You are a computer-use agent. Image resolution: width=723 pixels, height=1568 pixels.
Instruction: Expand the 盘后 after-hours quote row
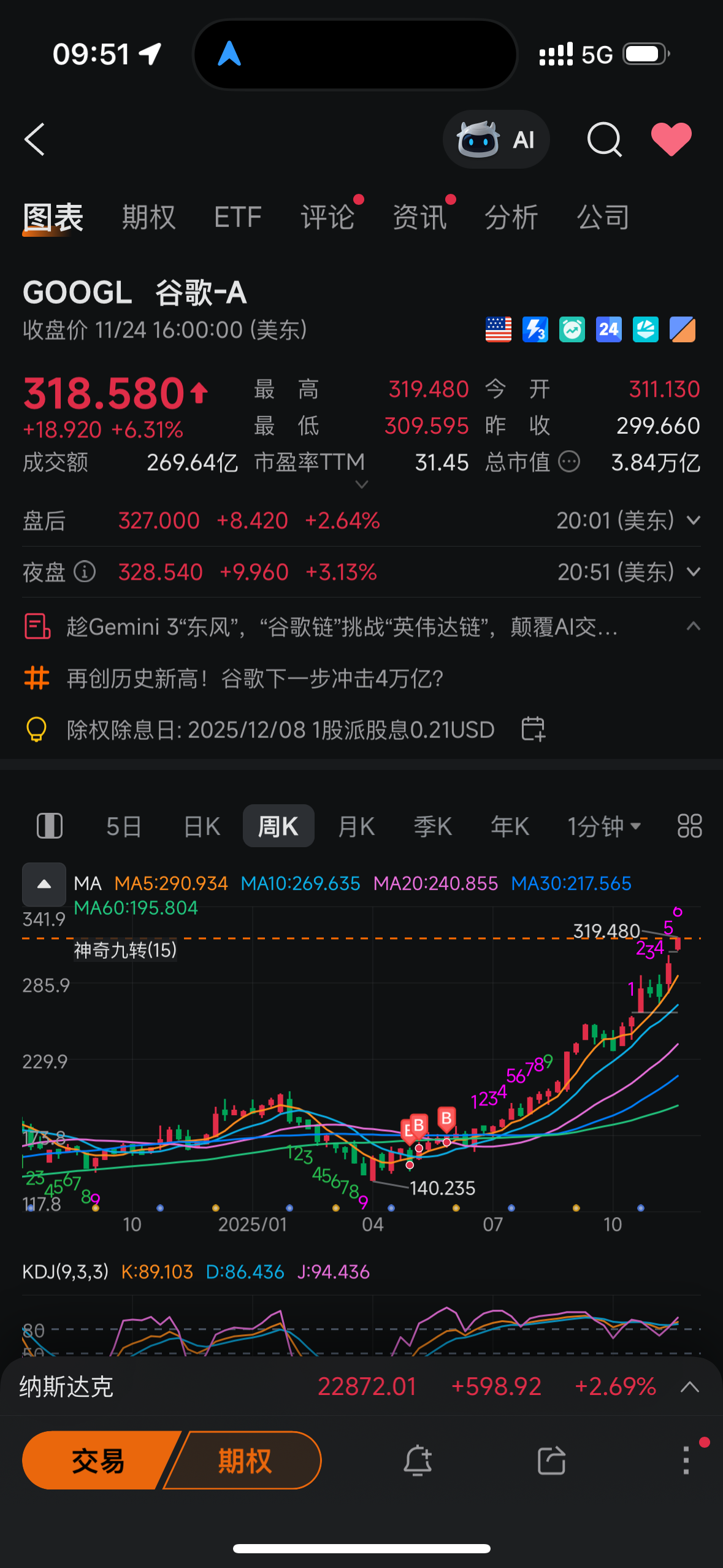pyautogui.click(x=693, y=521)
